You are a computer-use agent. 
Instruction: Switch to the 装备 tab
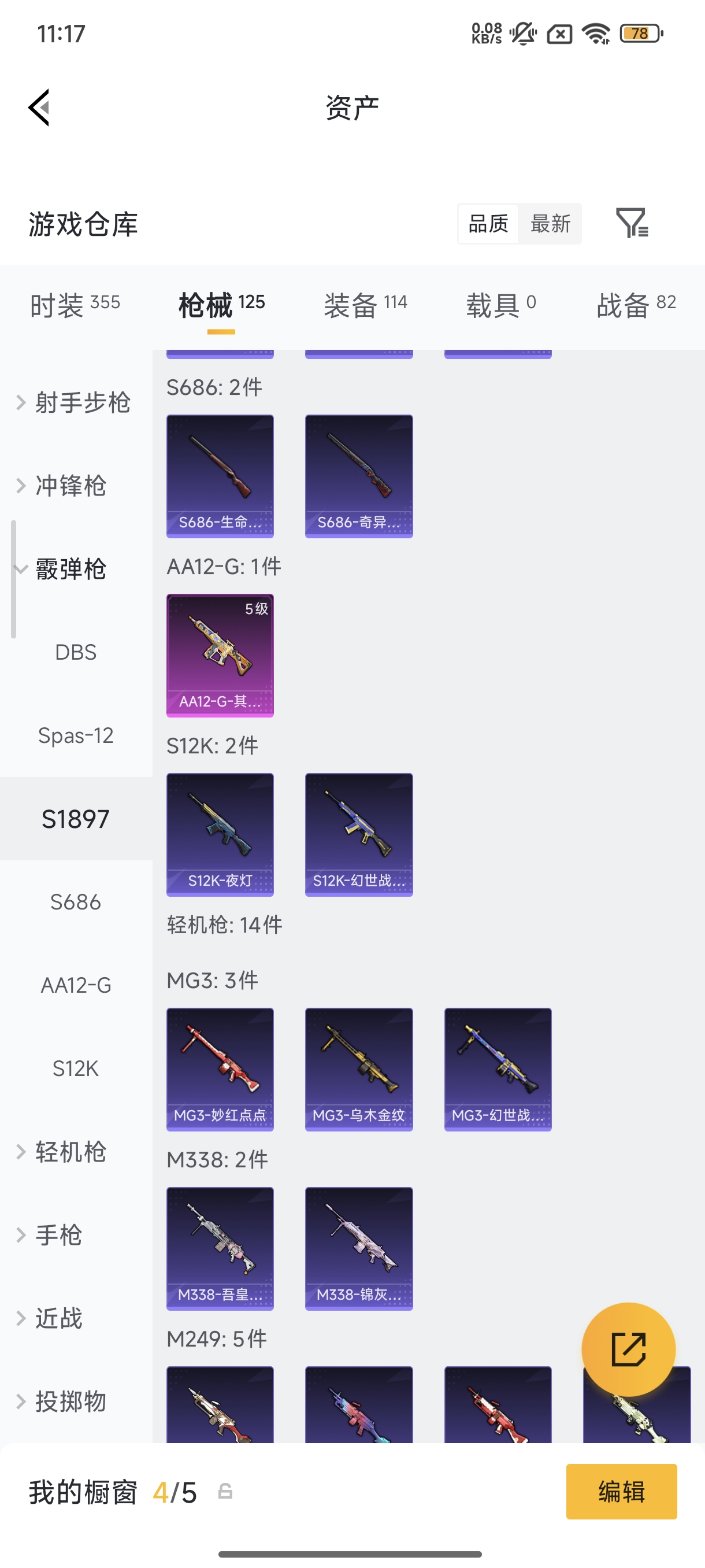tap(366, 304)
